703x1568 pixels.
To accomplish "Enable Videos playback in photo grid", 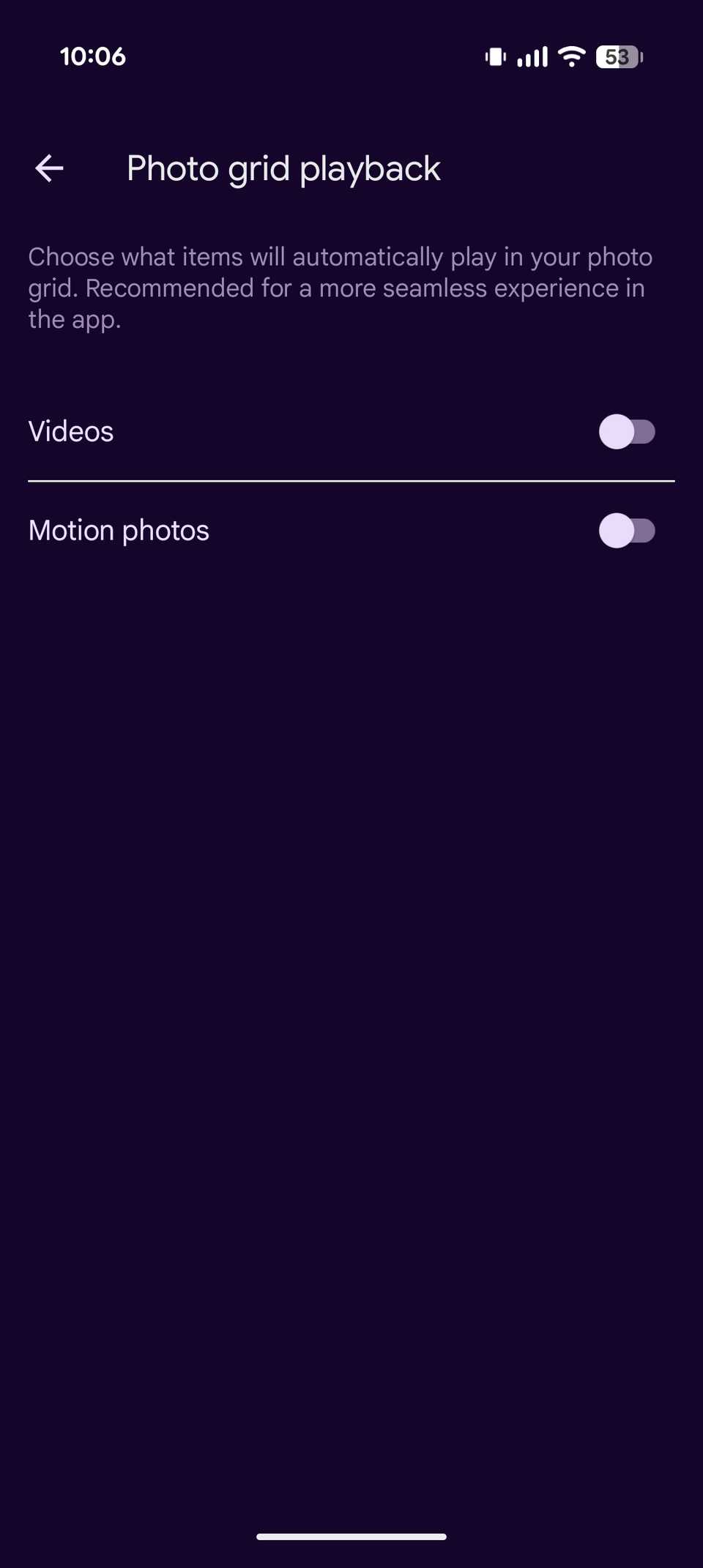I will point(628,432).
